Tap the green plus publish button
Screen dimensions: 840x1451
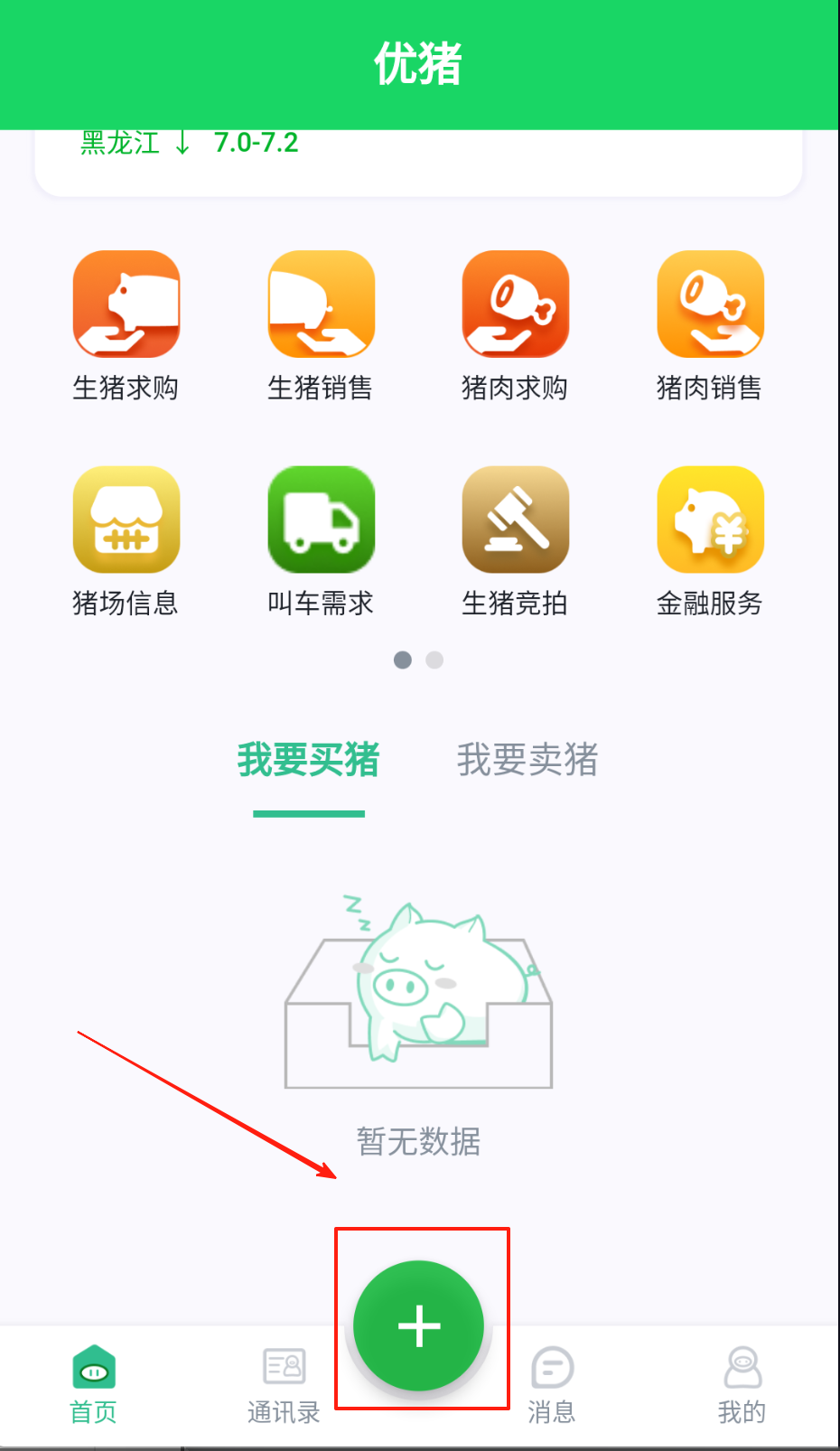tap(419, 1325)
